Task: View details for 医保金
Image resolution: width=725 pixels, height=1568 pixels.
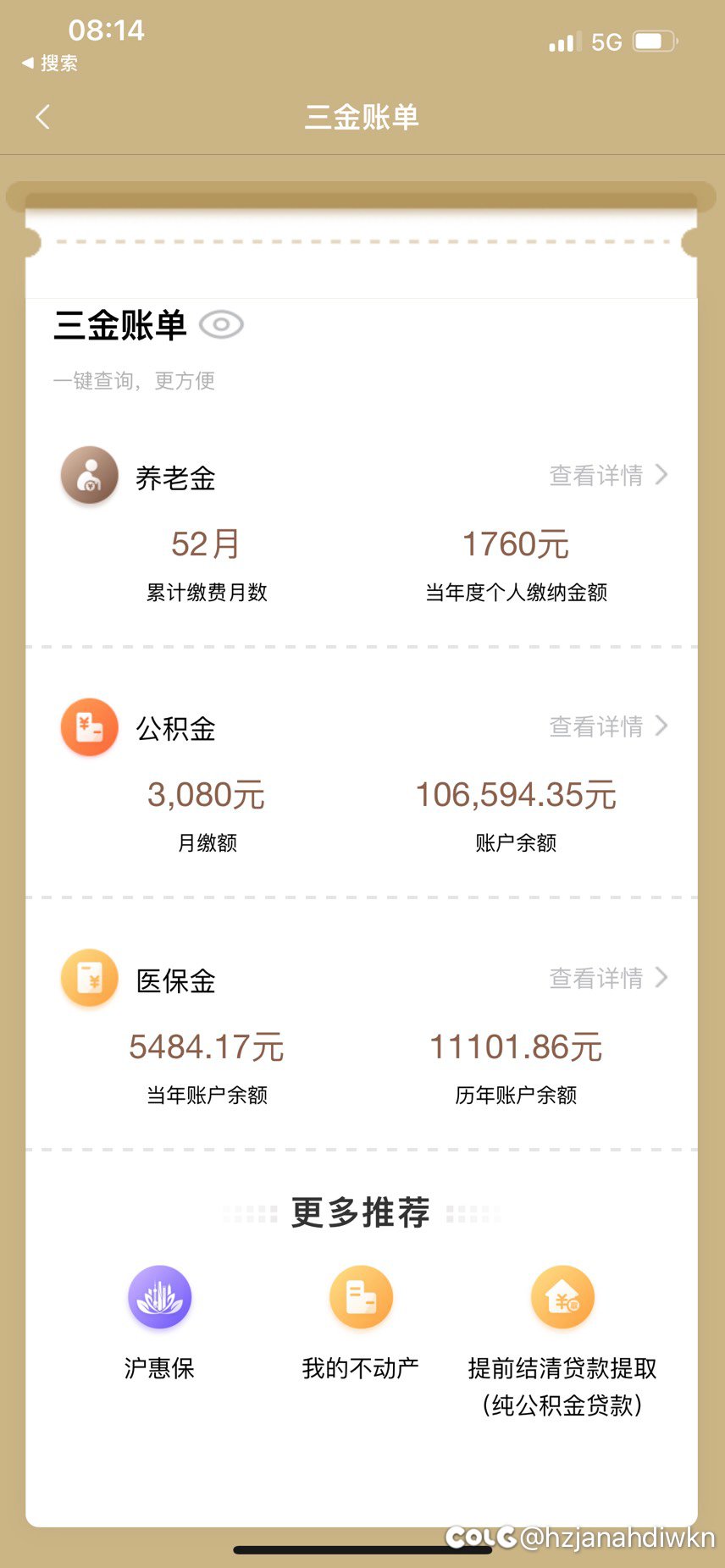Action: point(609,978)
